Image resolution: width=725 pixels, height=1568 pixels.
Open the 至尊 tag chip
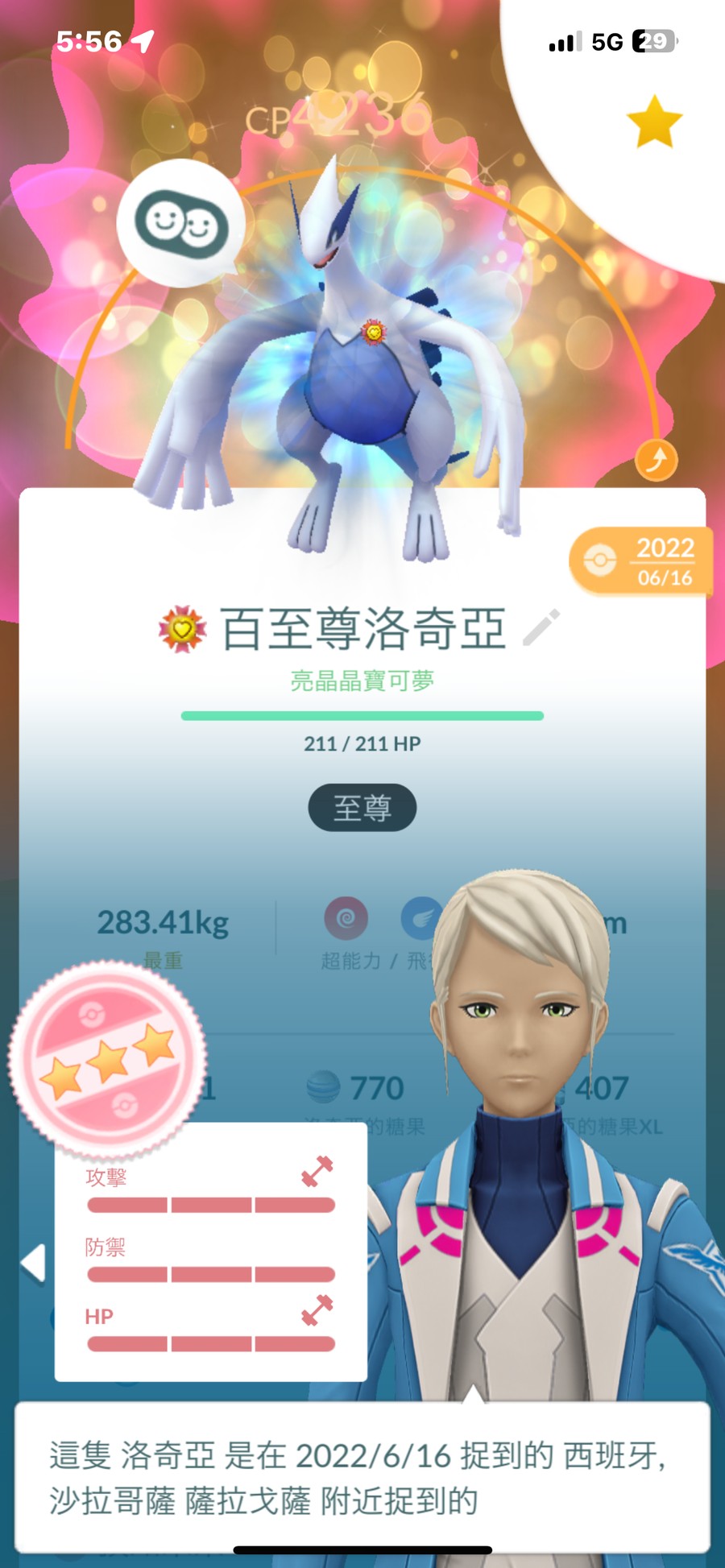pos(362,807)
